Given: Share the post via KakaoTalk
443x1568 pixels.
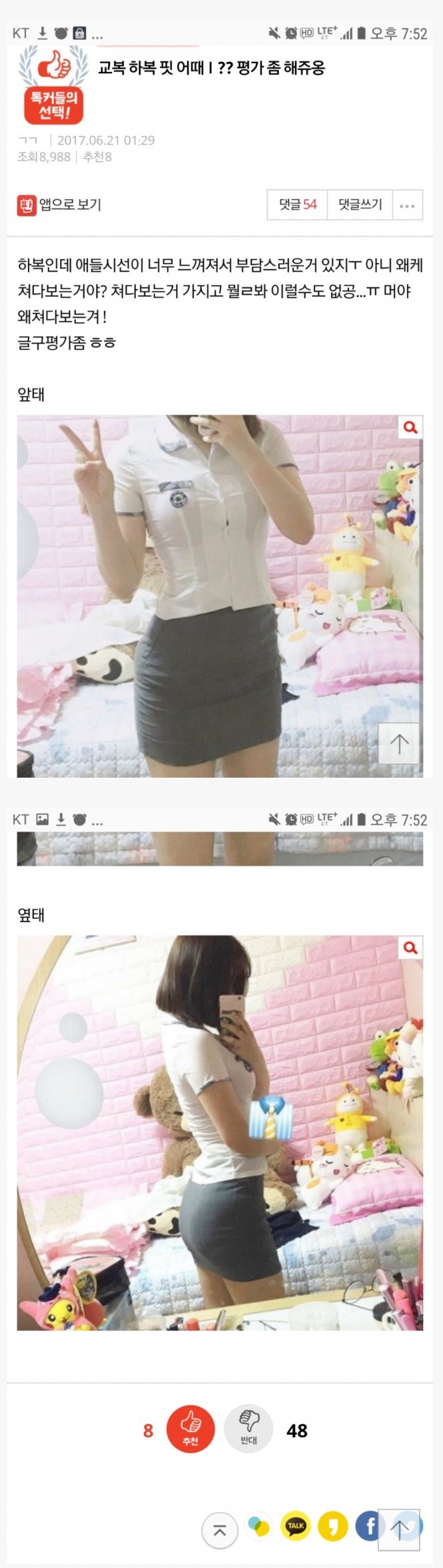Looking at the screenshot, I should (296, 1526).
